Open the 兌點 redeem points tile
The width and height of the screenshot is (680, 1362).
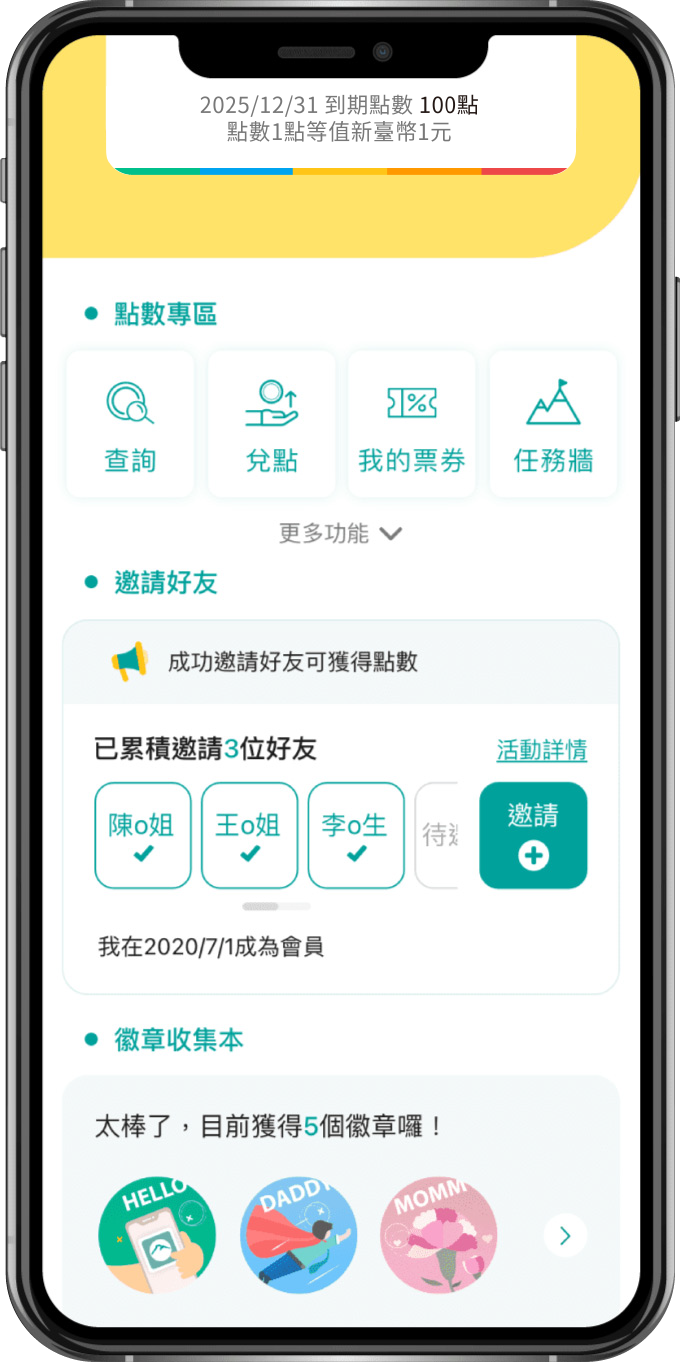pyautogui.click(x=272, y=424)
